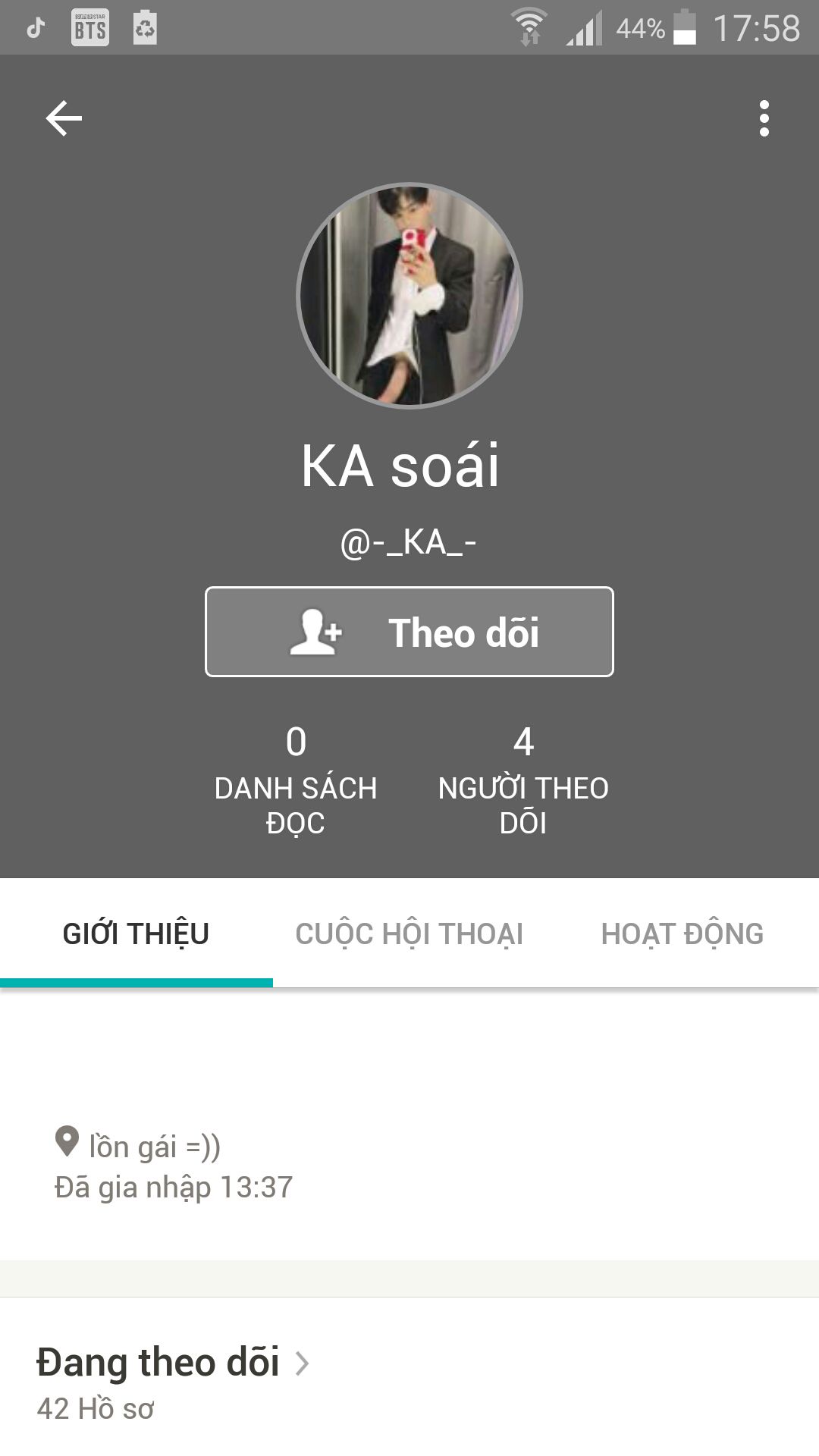The height and width of the screenshot is (1456, 819).
Task: Tap the Theo dõi follow button
Action: [409, 632]
